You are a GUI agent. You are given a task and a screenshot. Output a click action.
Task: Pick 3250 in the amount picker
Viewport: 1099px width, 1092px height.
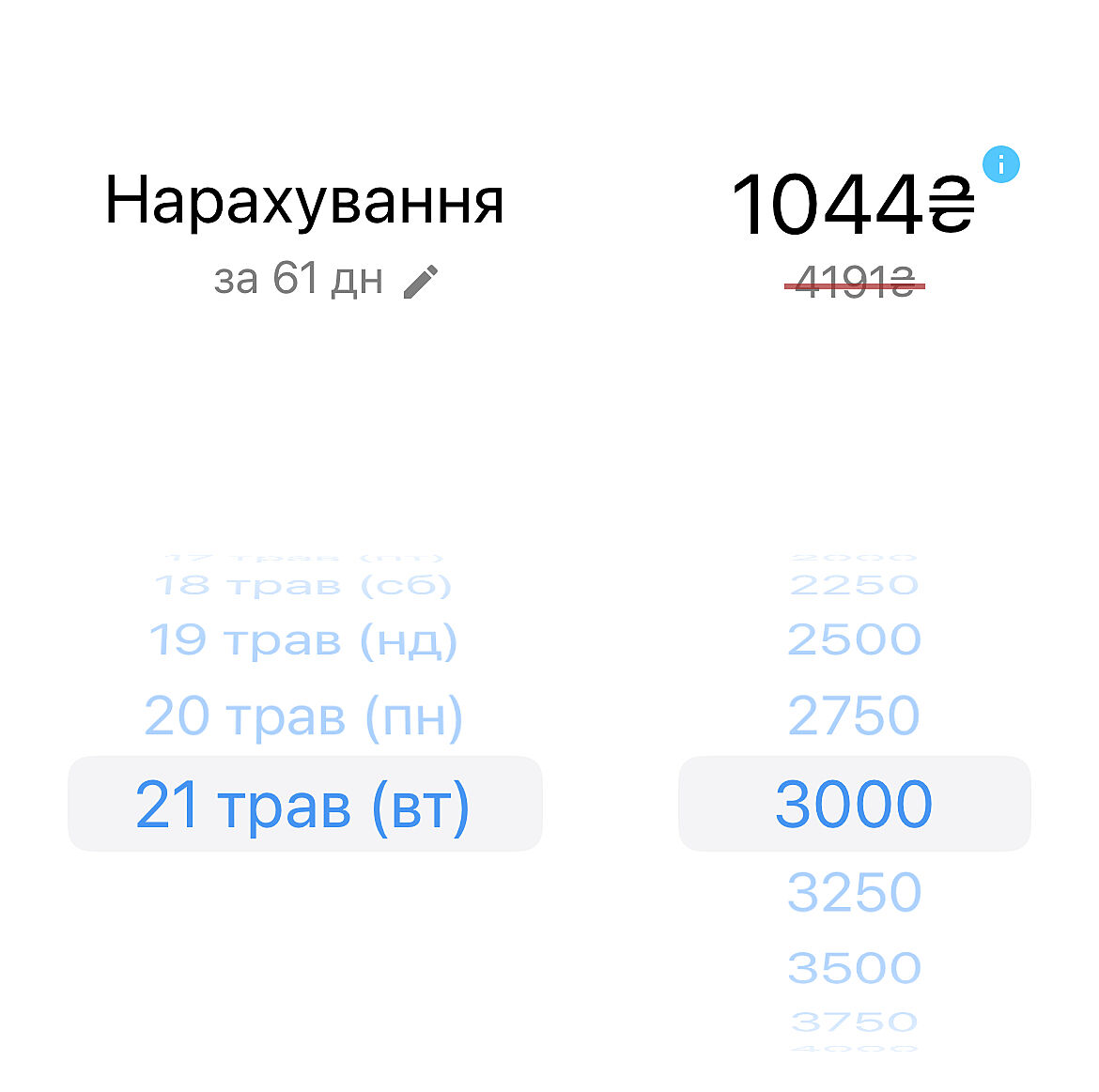[854, 892]
